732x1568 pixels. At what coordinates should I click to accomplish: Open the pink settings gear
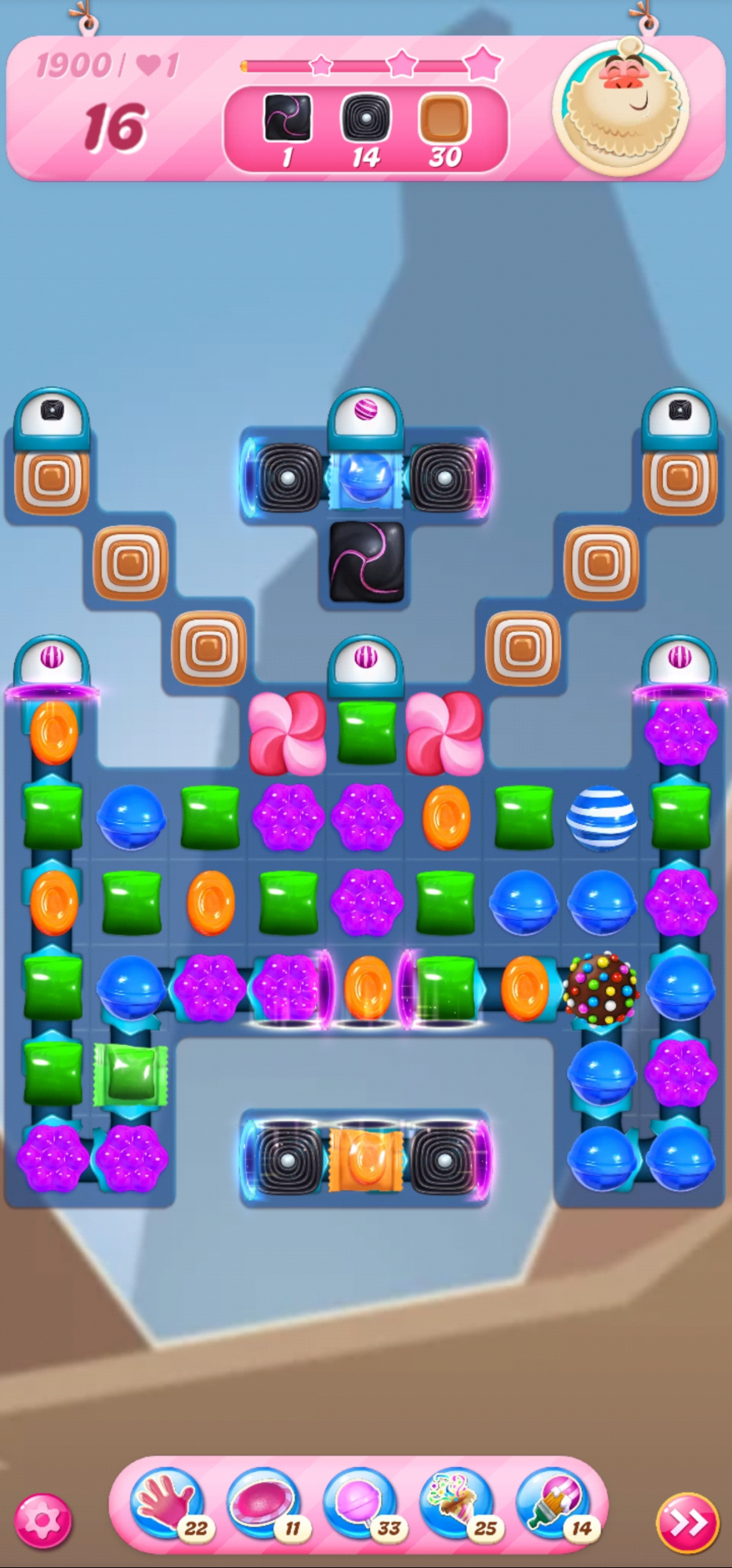[43, 1522]
